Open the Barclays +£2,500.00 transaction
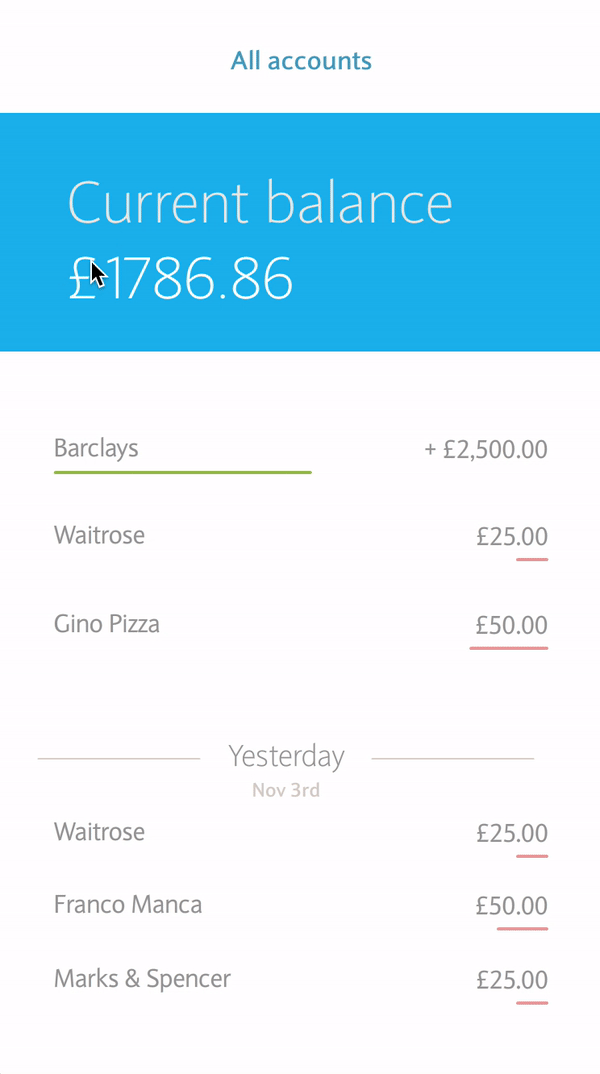 coord(301,451)
